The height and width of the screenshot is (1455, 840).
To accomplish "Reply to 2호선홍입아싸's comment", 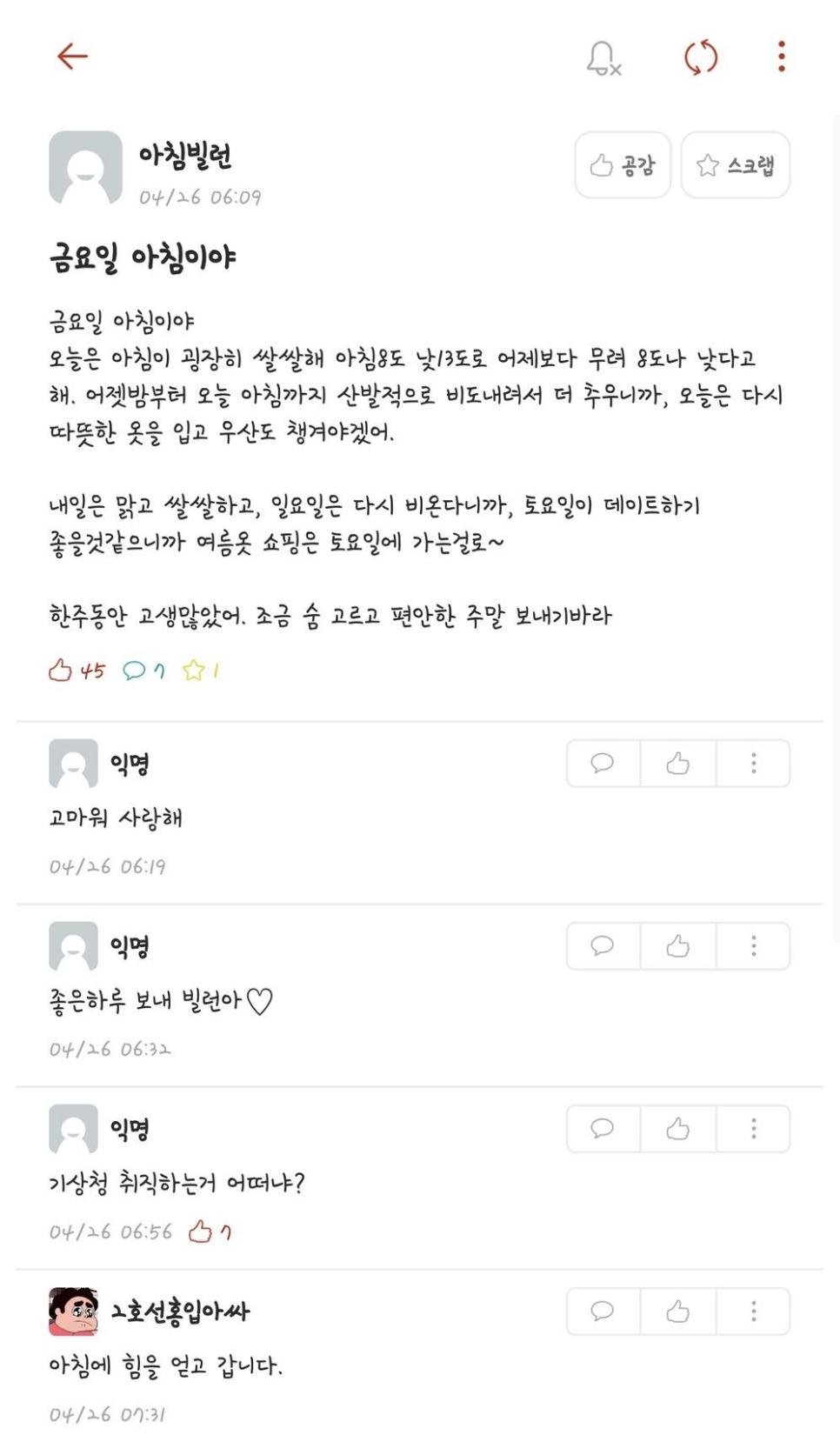I will tap(603, 1312).
